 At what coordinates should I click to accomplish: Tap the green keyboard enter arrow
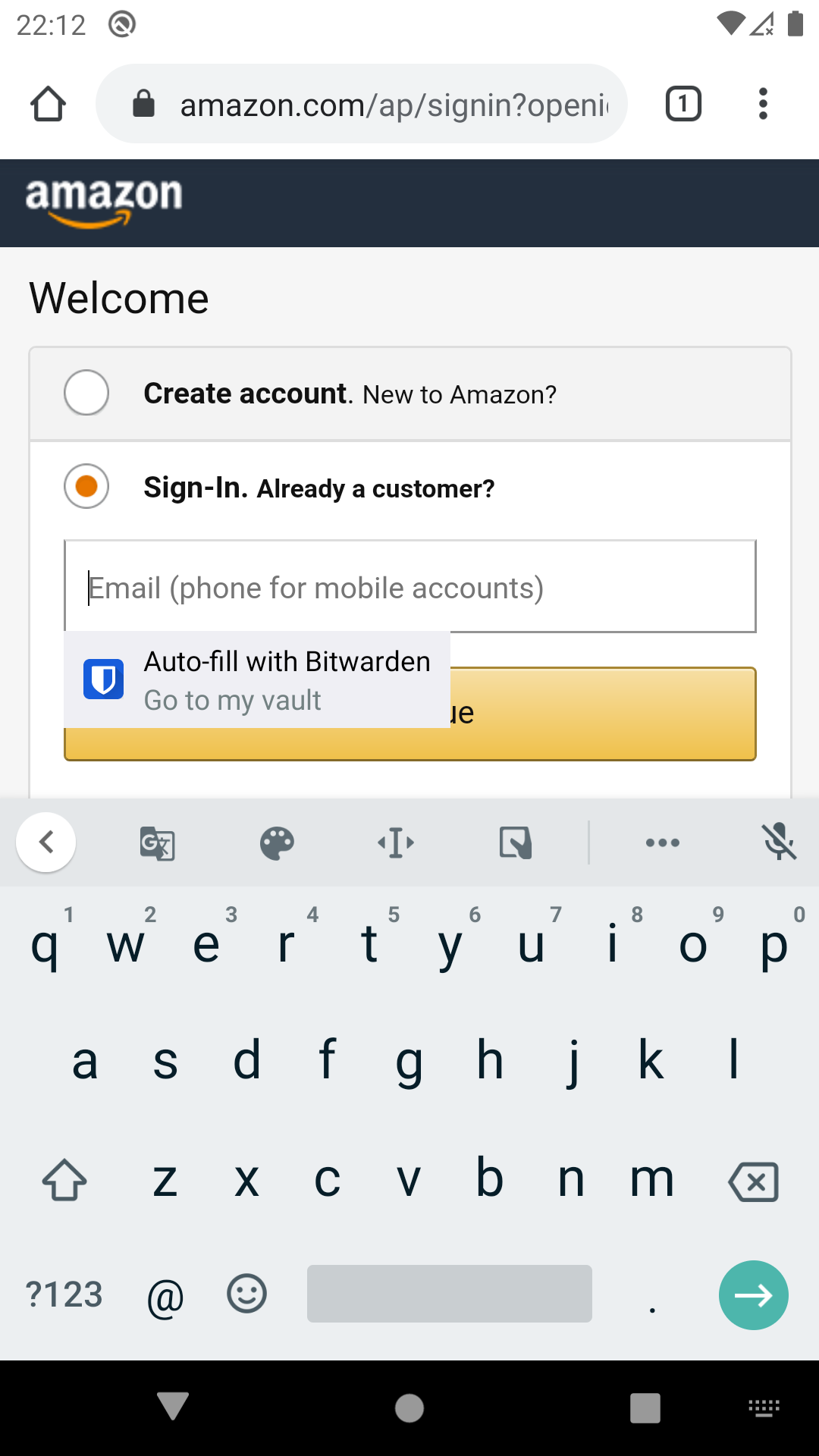754,1295
